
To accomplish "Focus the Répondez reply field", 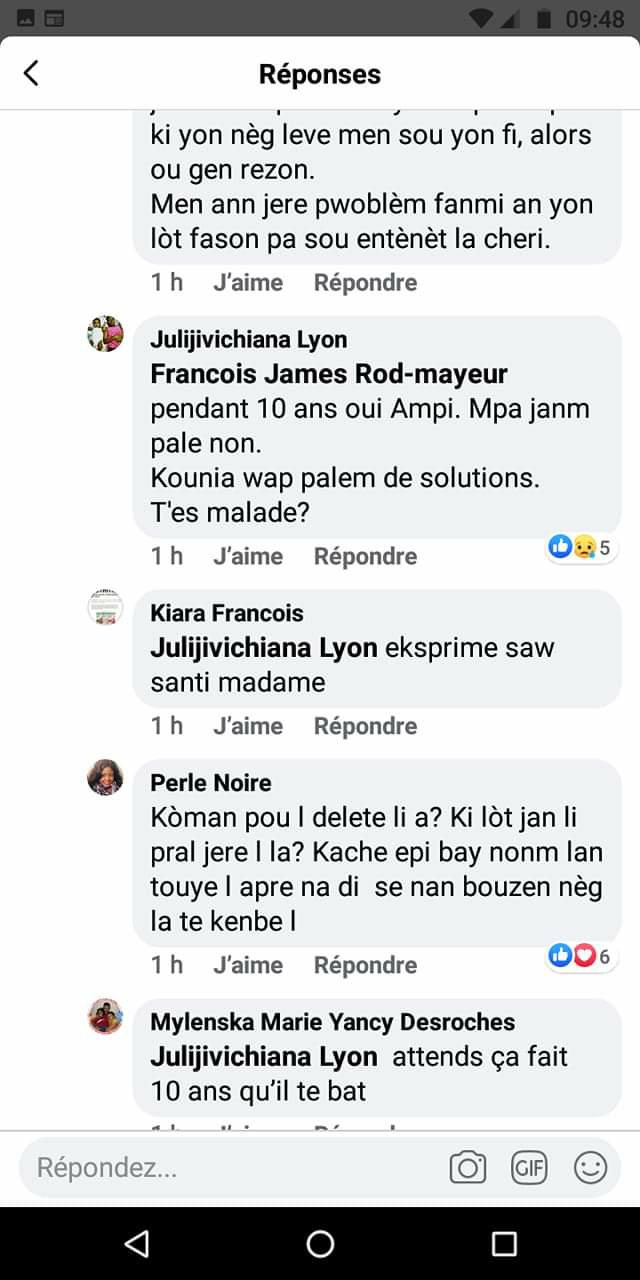I will point(230,1167).
